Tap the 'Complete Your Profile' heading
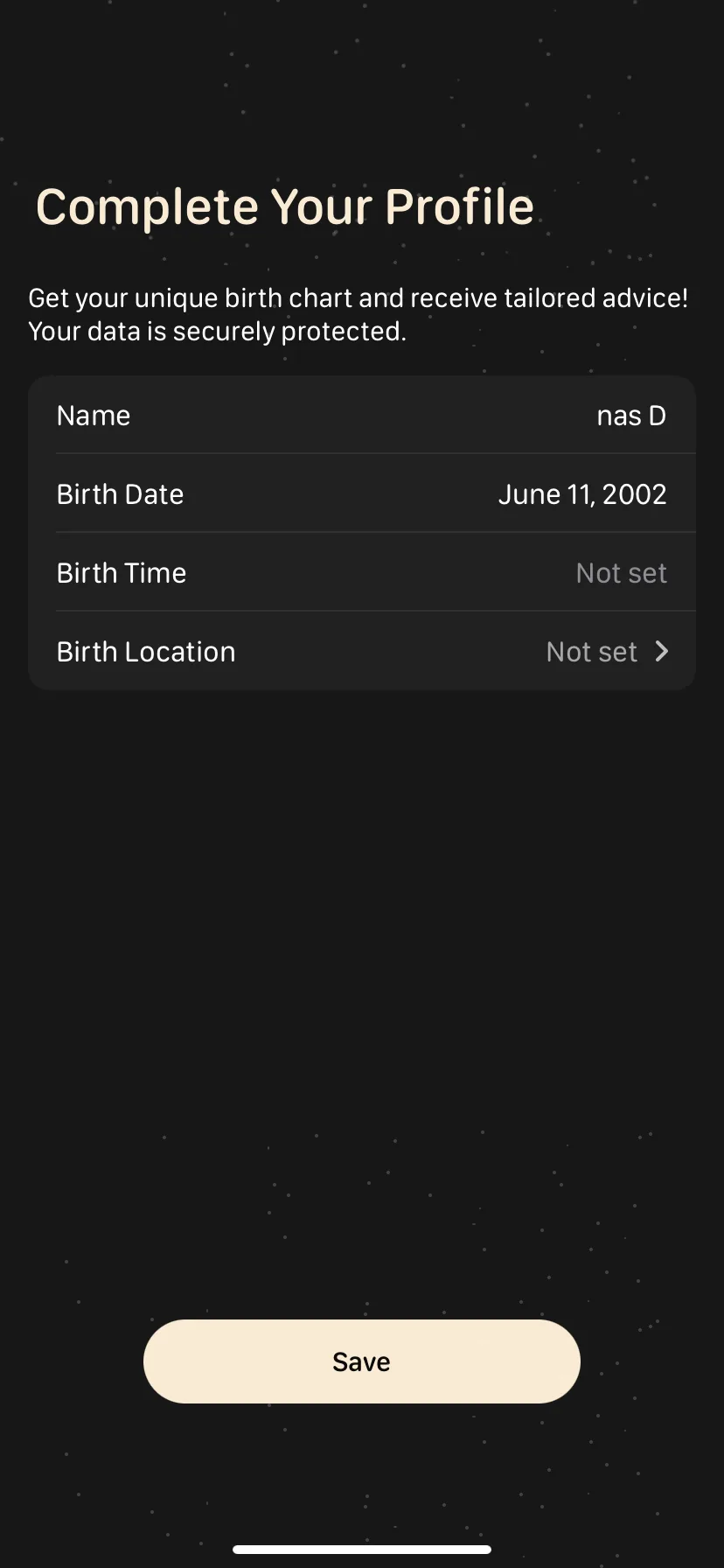The width and height of the screenshot is (724, 1568). [x=284, y=206]
